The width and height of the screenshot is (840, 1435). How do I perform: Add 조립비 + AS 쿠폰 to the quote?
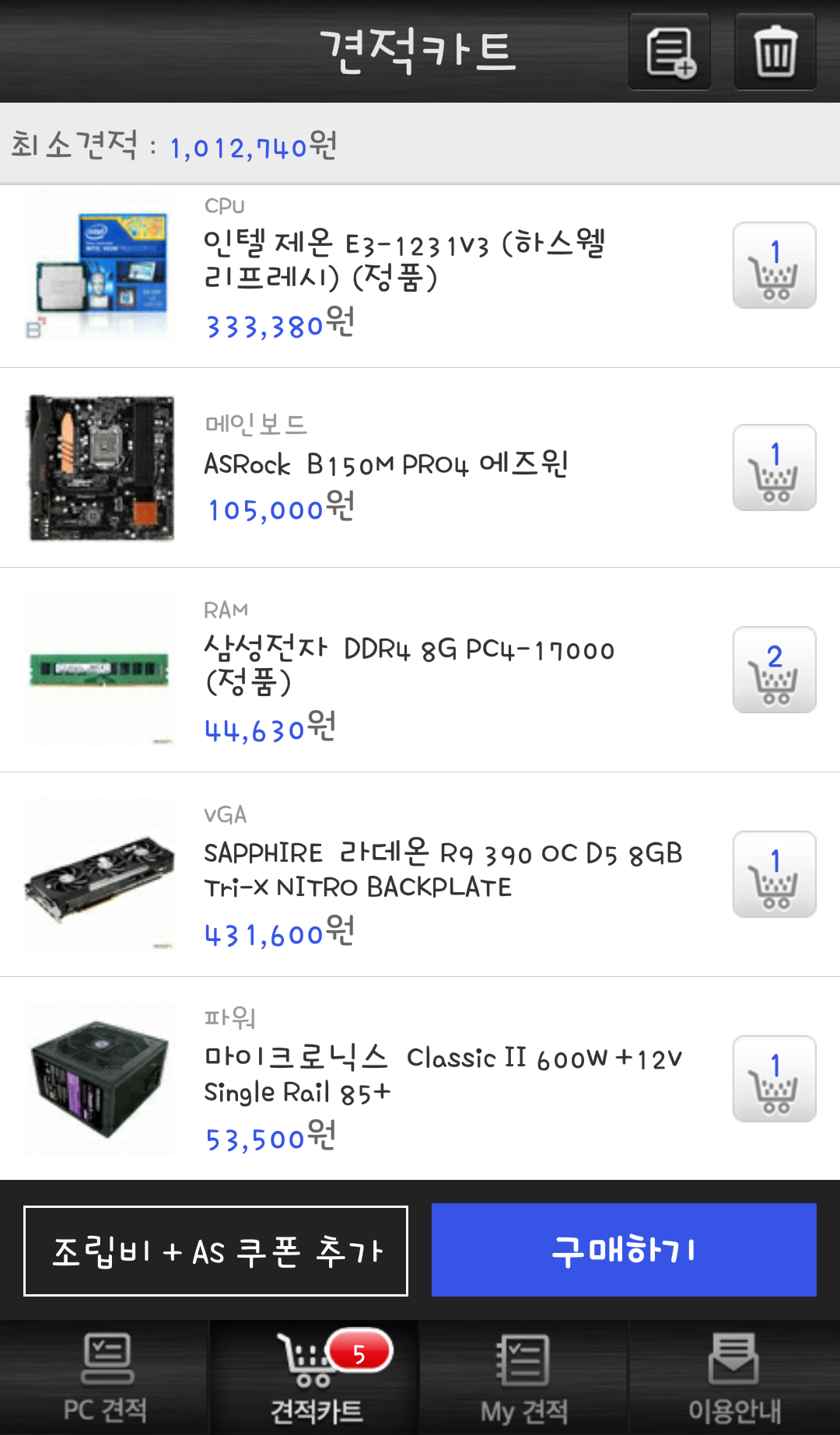coord(215,1251)
